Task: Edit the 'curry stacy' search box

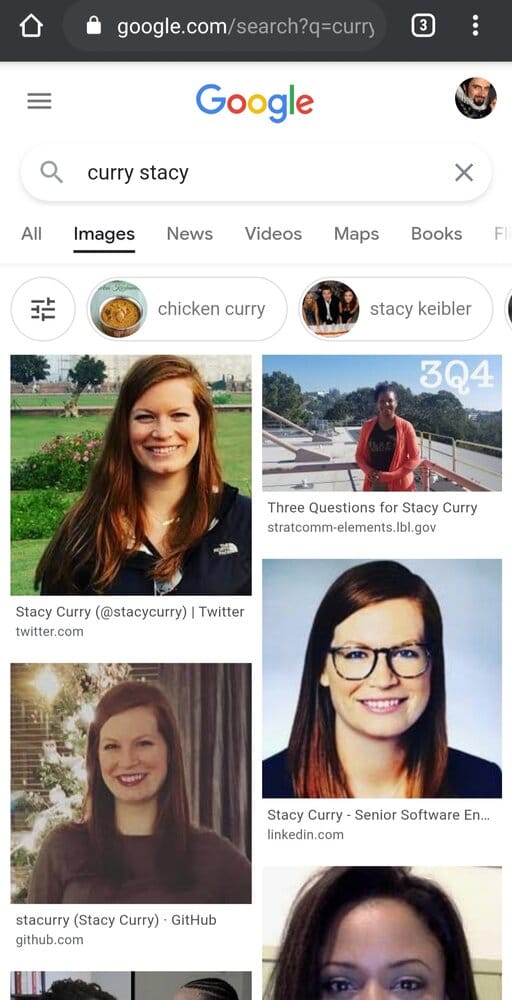Action: pos(256,172)
